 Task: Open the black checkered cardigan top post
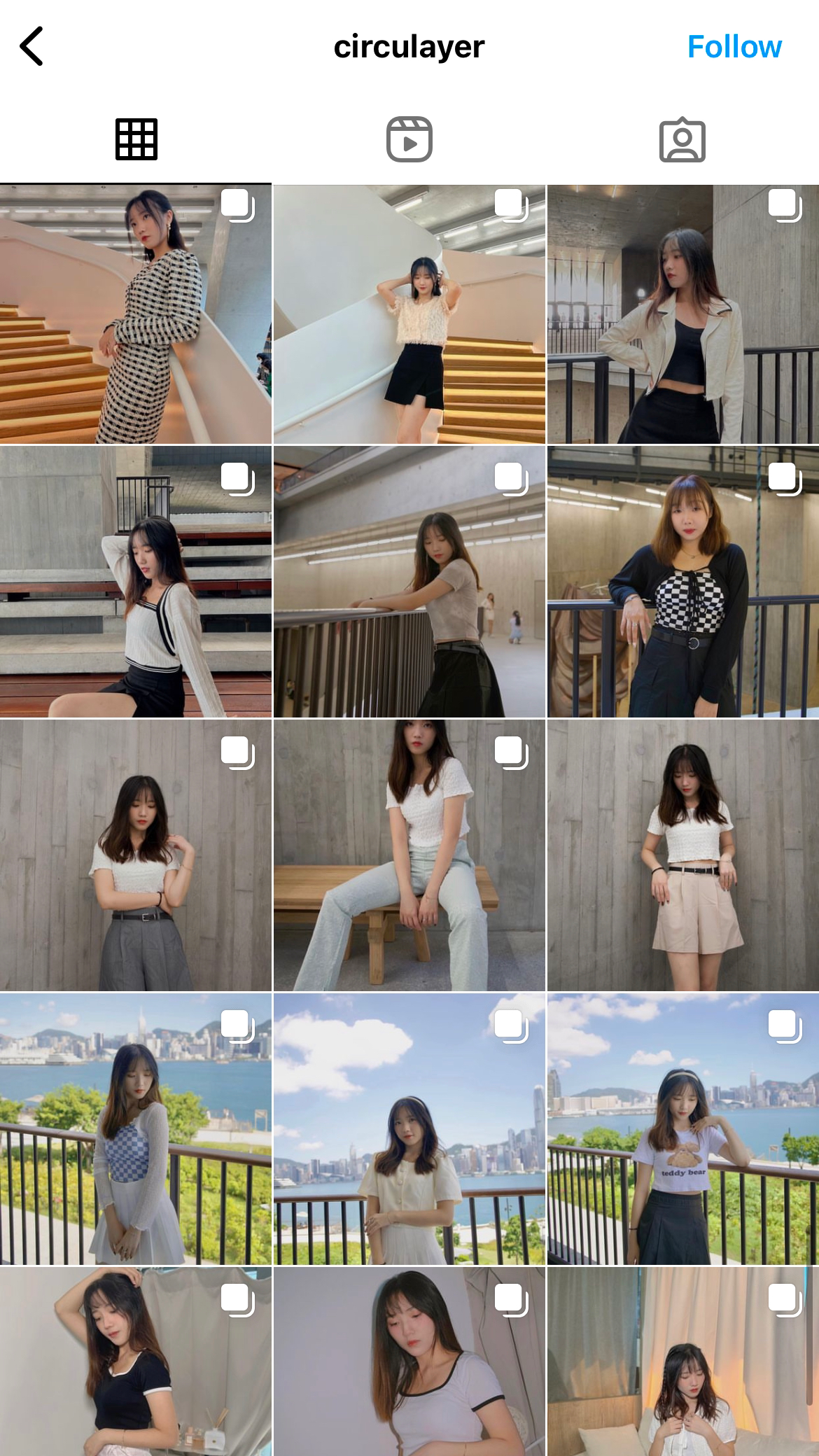click(683, 582)
